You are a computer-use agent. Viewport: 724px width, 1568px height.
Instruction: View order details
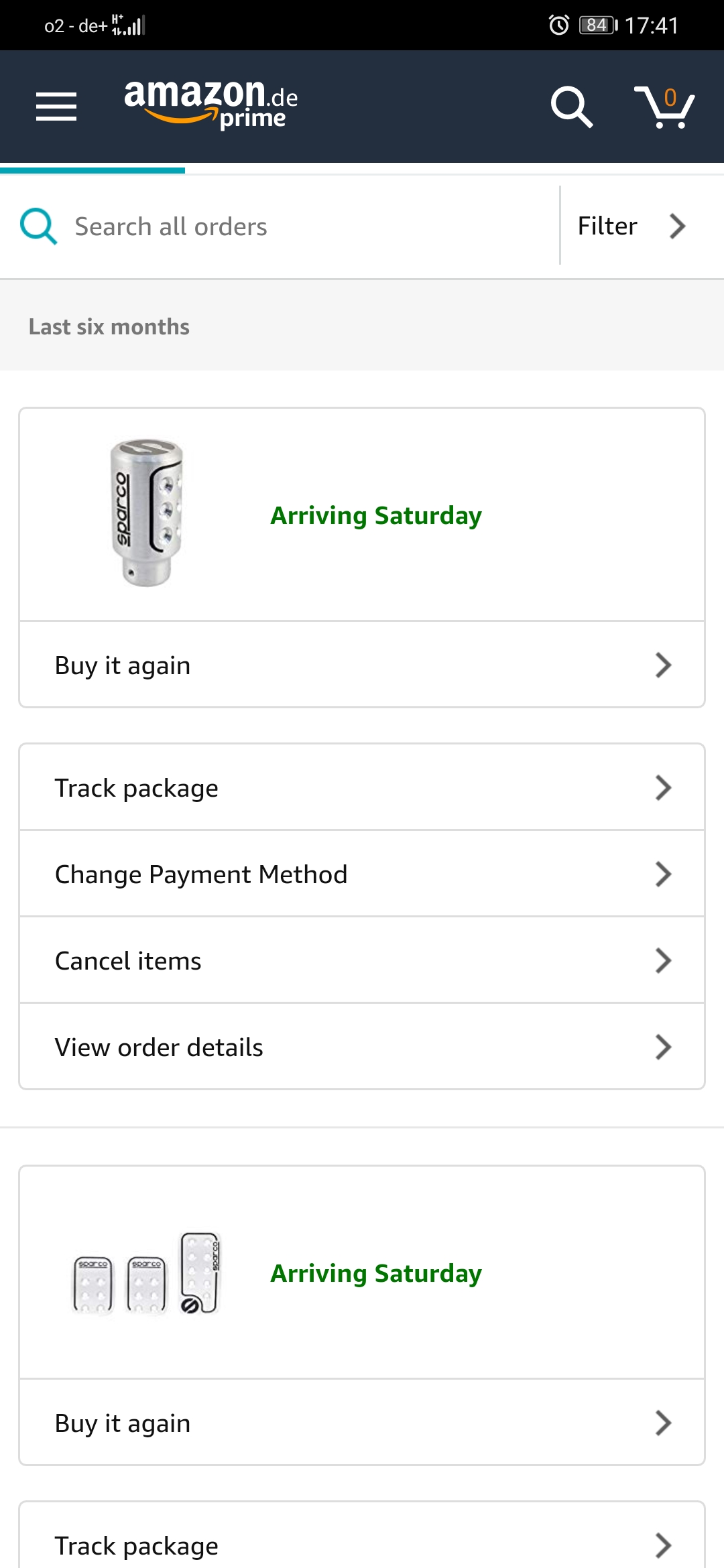pyautogui.click(x=362, y=1047)
